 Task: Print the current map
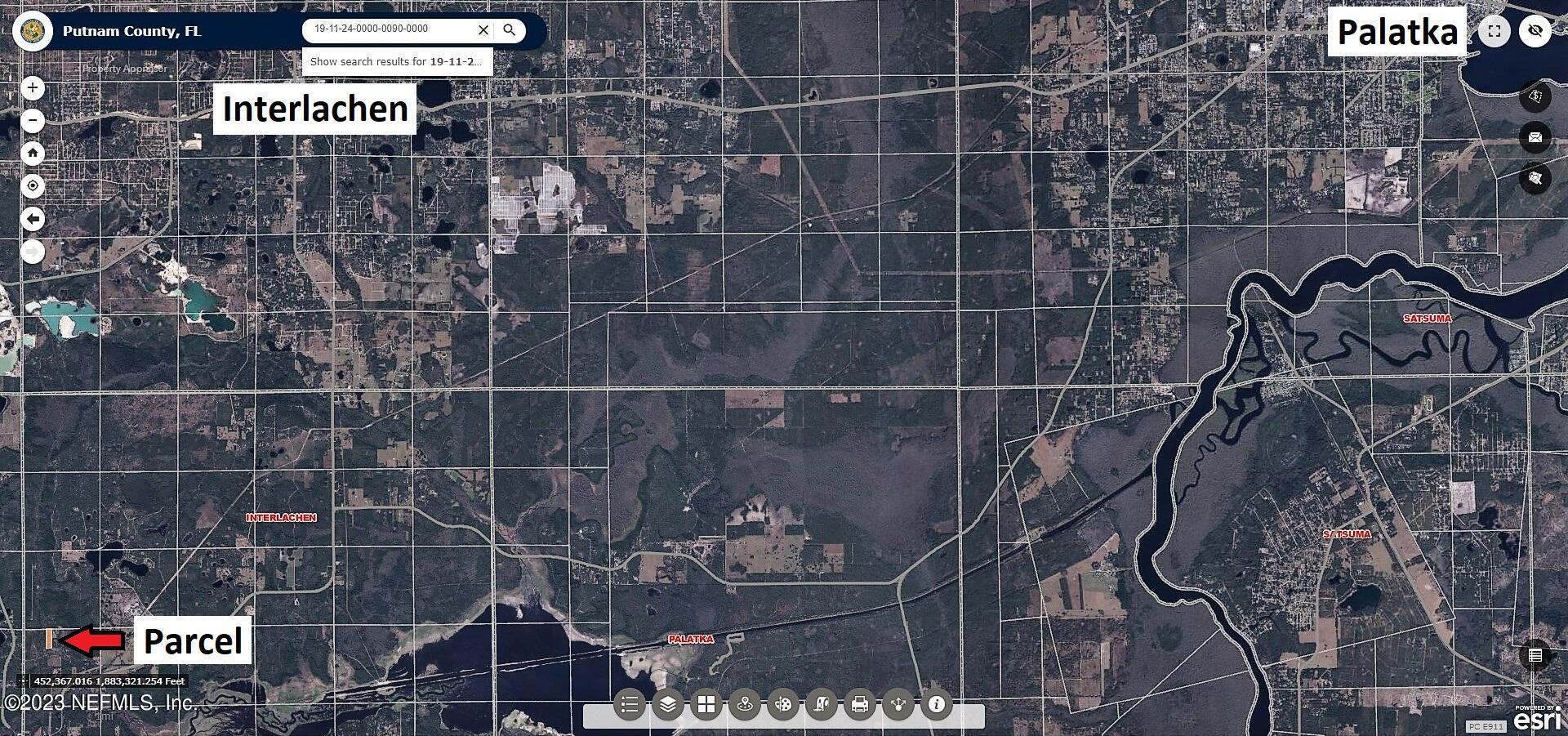point(860,704)
